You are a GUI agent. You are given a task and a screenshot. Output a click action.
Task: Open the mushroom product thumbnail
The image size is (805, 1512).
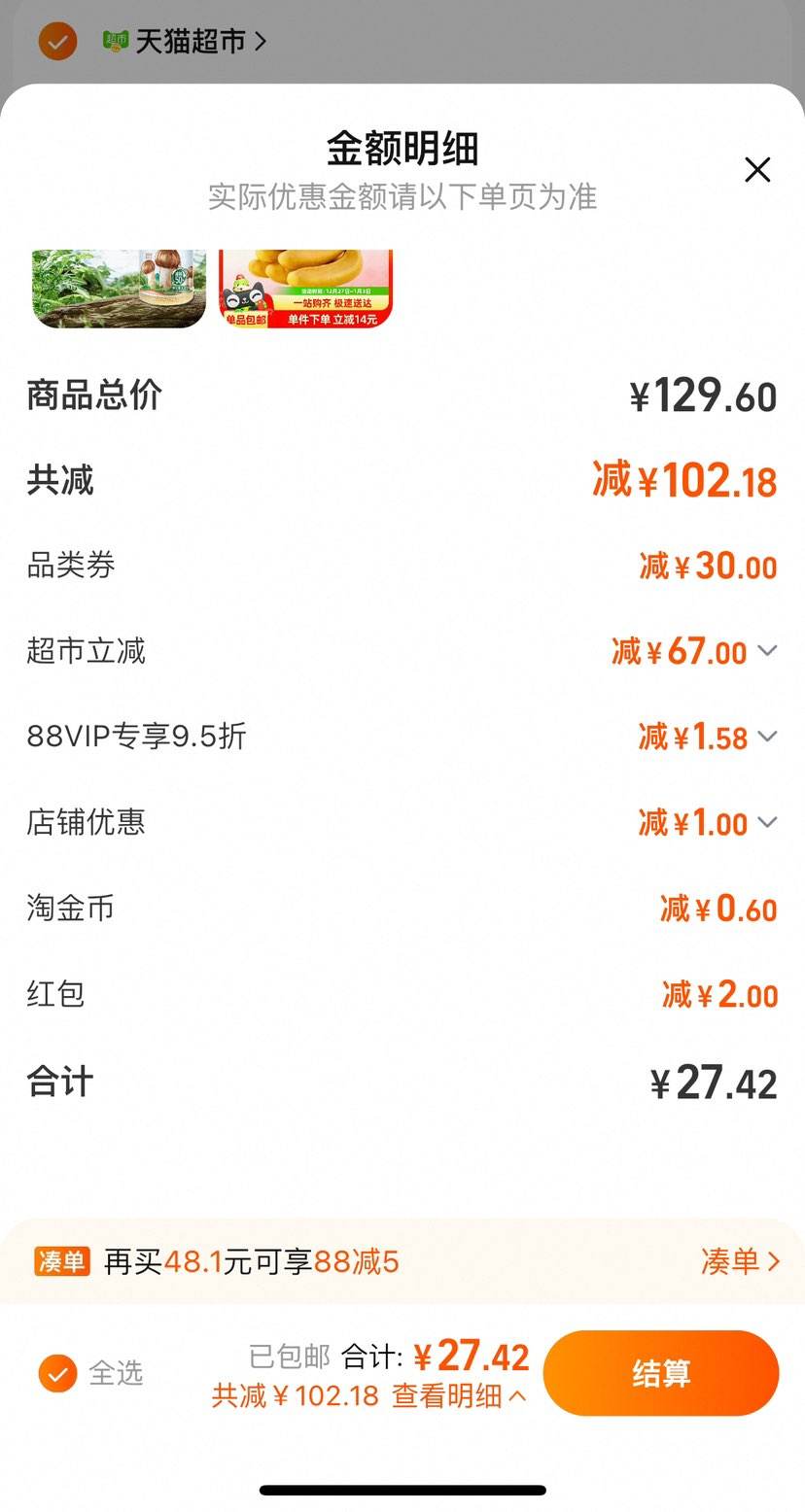pyautogui.click(x=120, y=289)
